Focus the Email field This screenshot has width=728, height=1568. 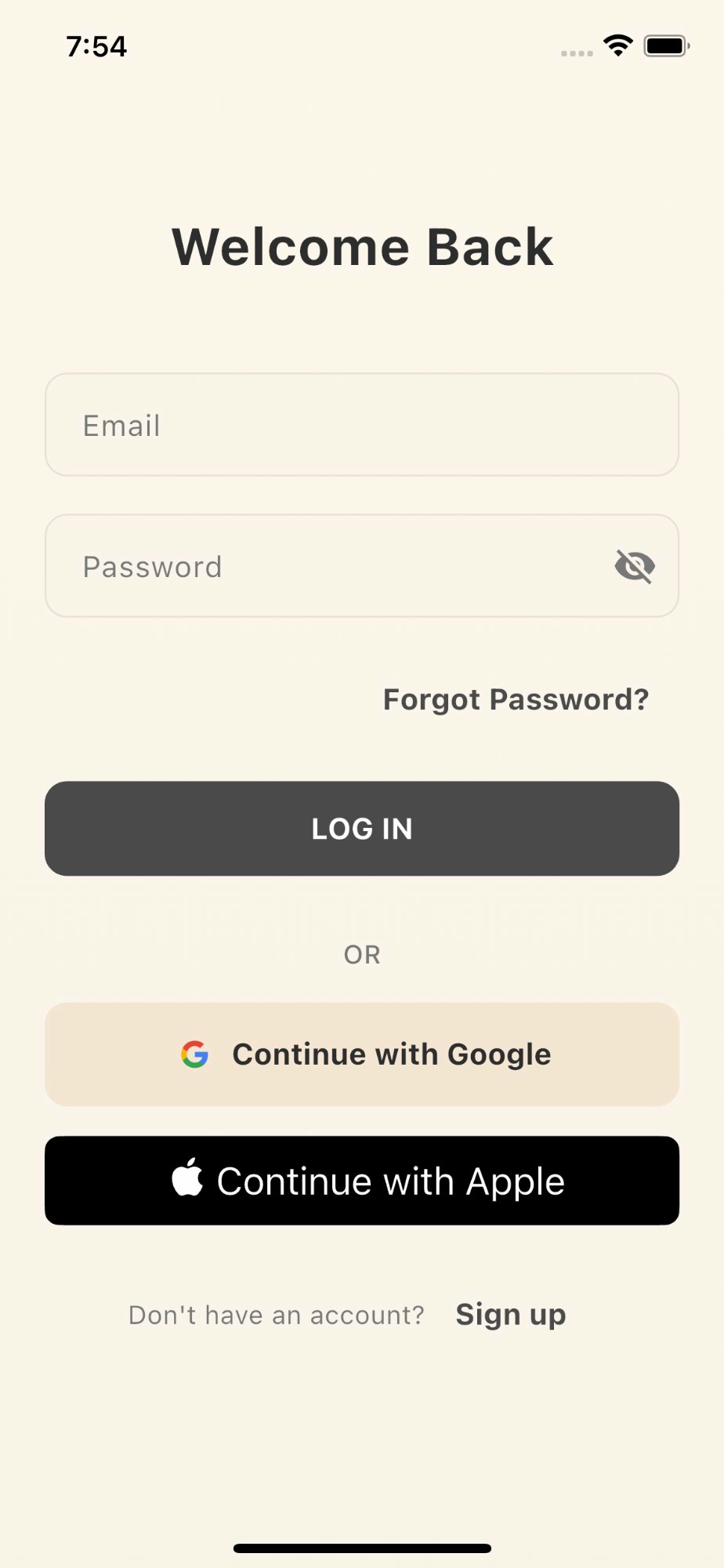coord(362,426)
